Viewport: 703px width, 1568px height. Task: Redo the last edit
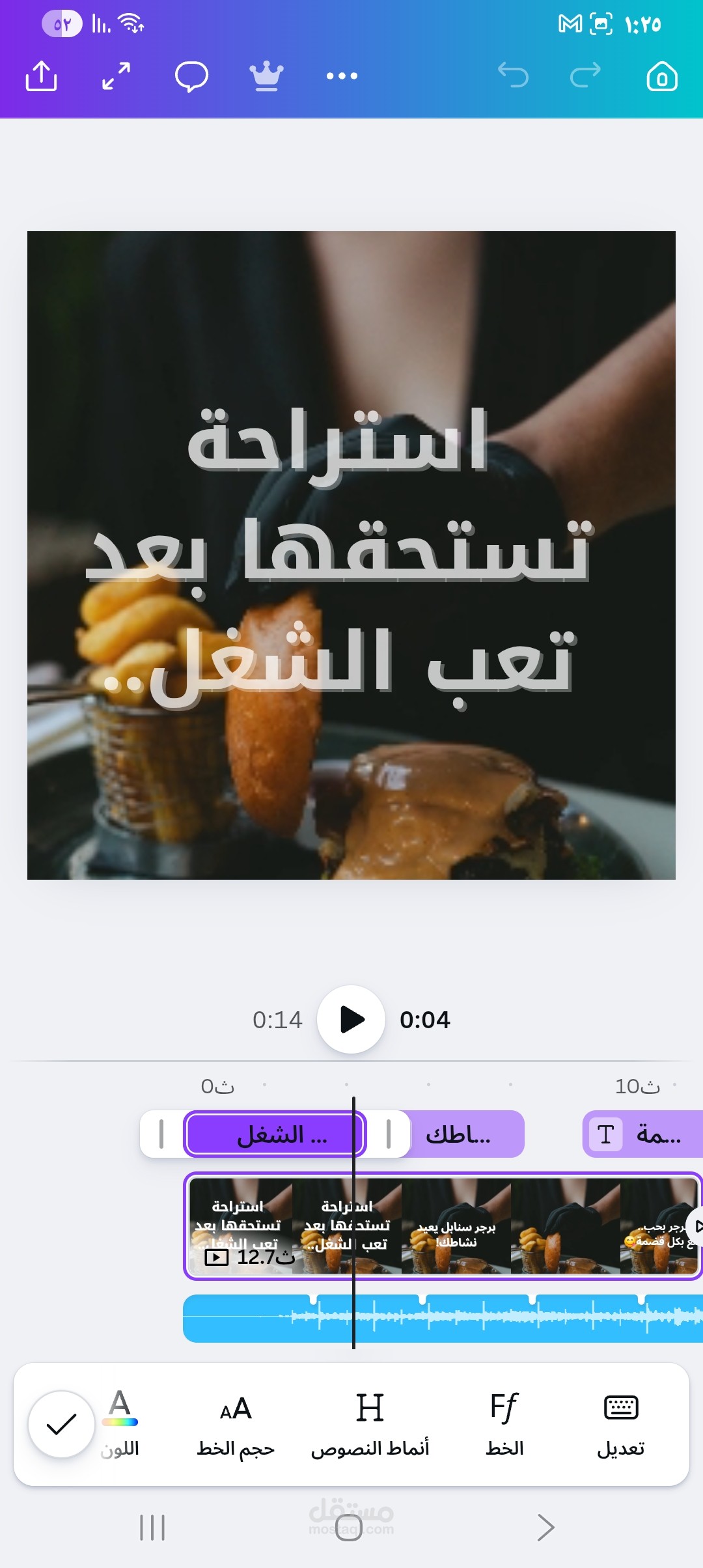pos(585,75)
